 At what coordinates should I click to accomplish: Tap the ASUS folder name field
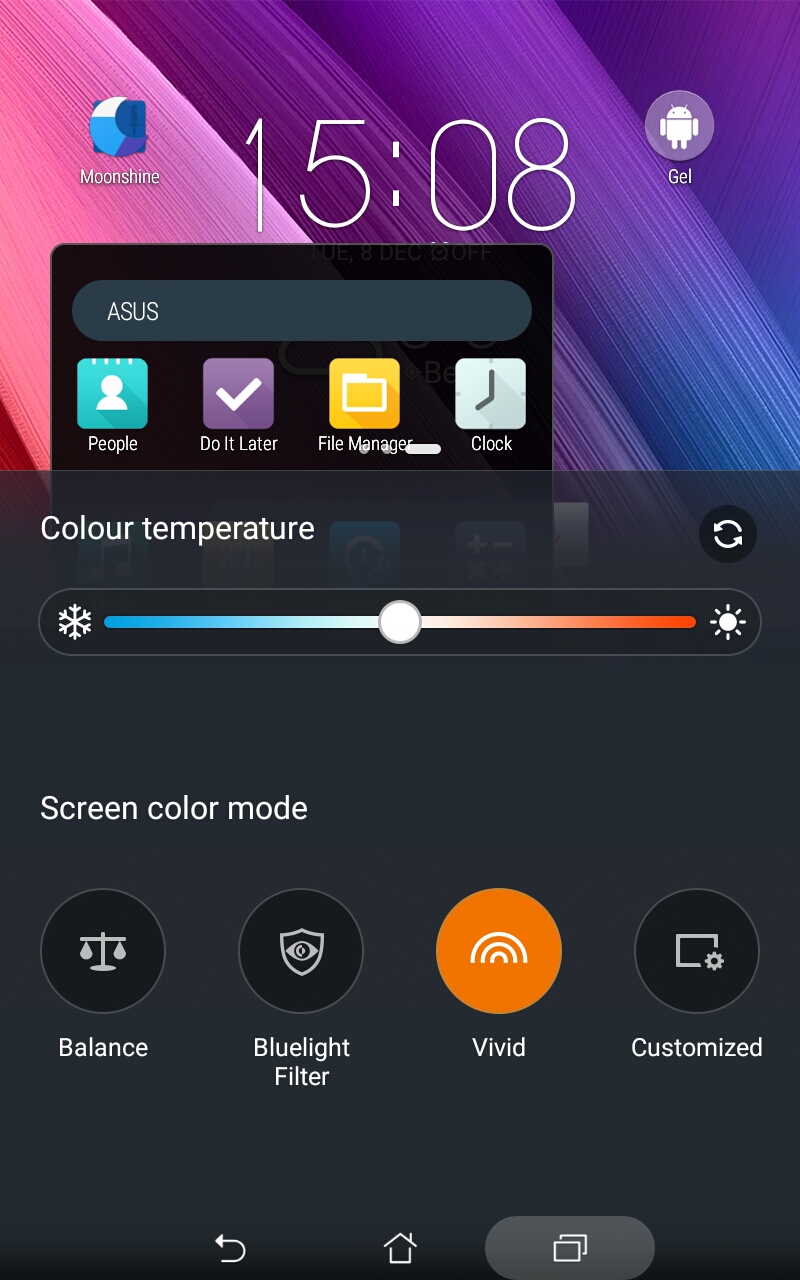301,311
